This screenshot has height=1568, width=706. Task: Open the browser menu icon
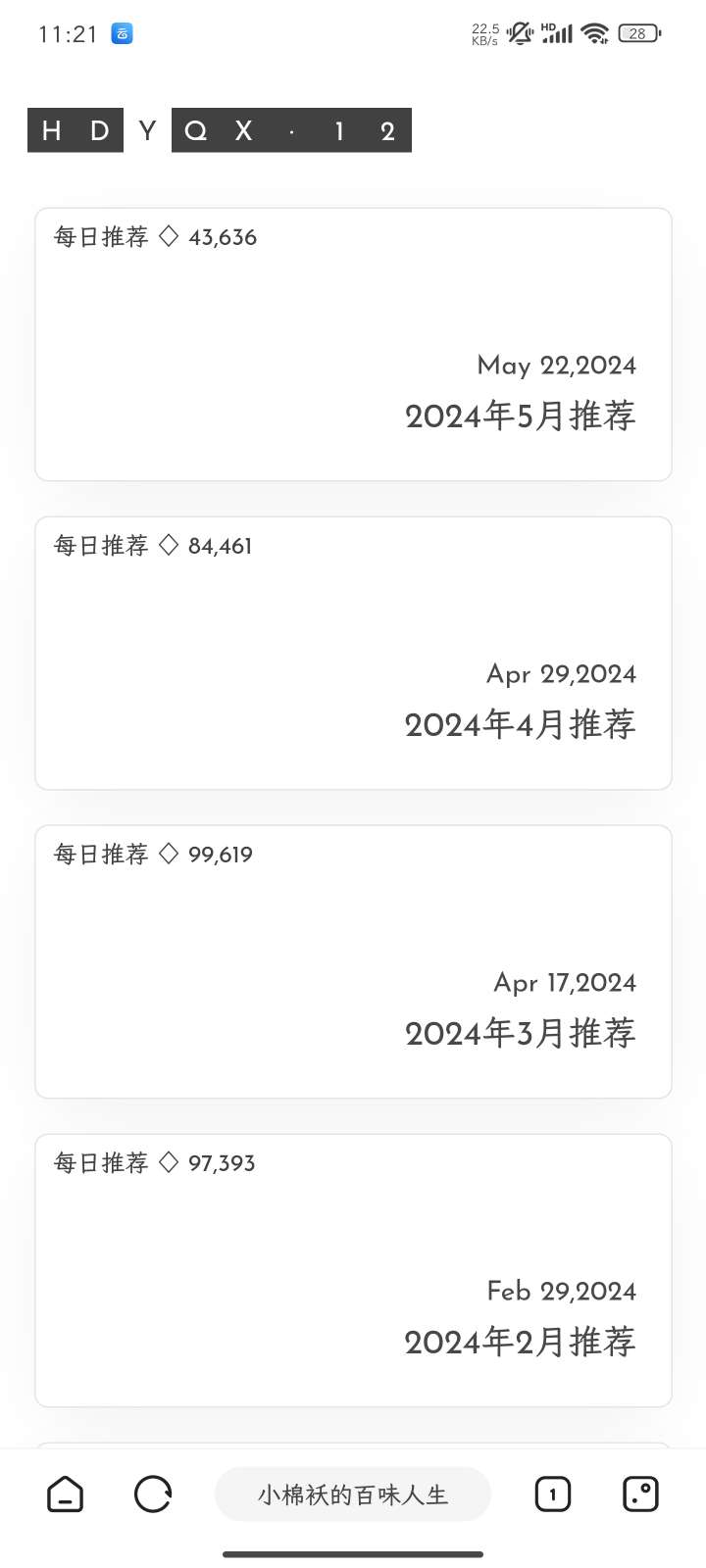click(x=641, y=1494)
